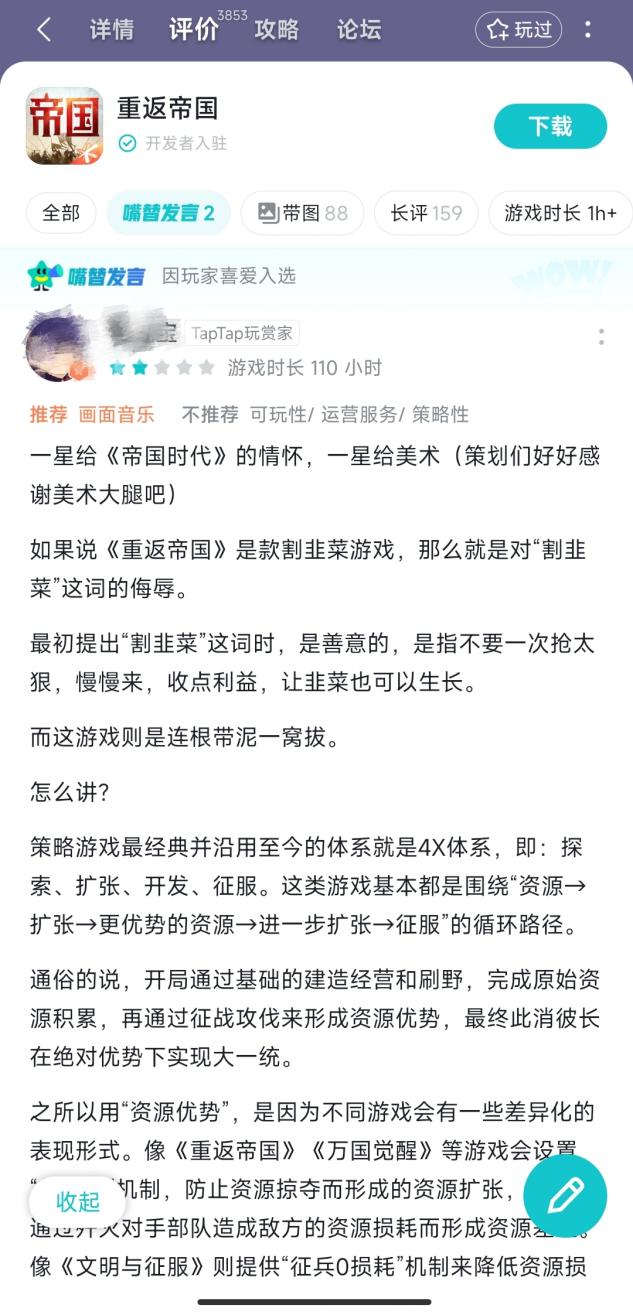The image size is (633, 1315).
Task: Write a review with the pencil button
Action: pos(565,1196)
